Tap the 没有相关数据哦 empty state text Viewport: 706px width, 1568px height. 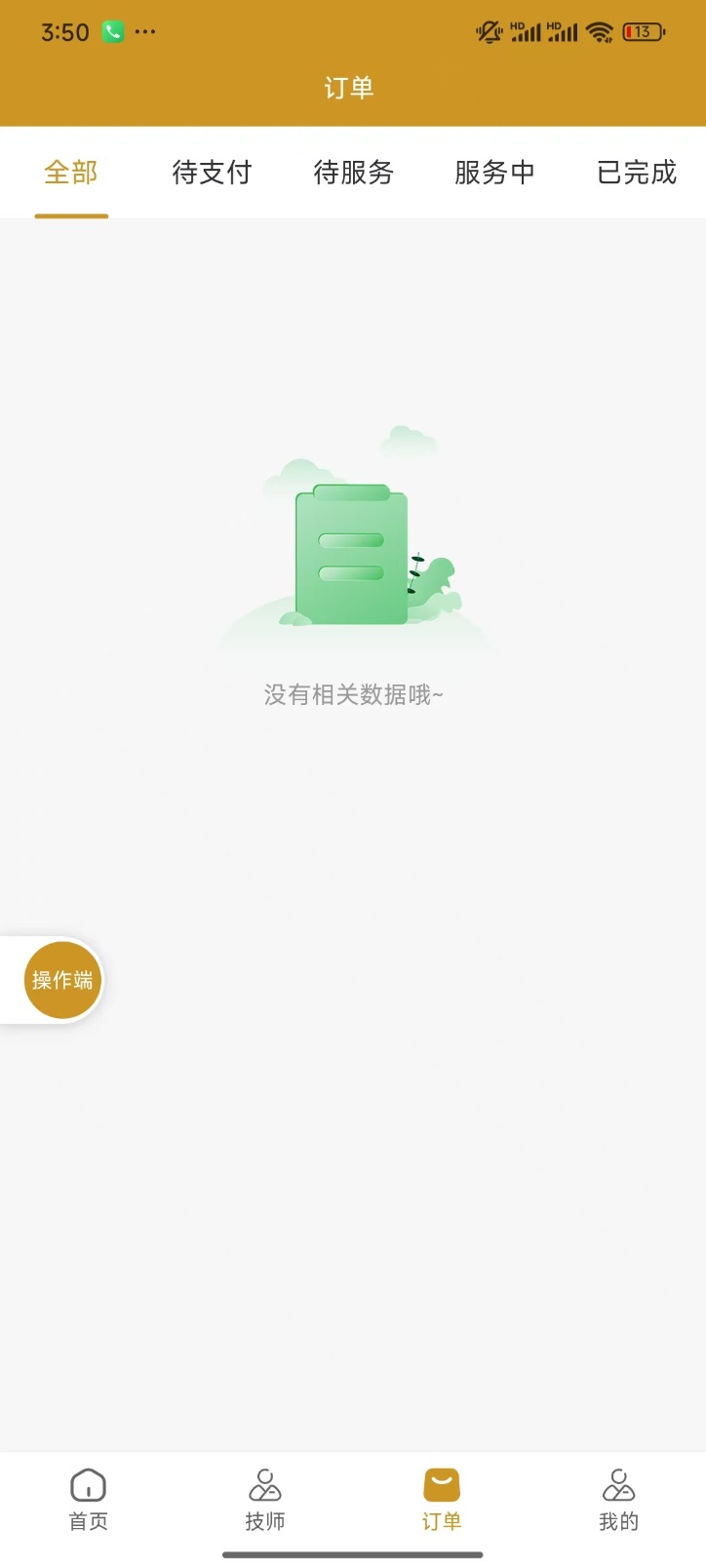pos(353,694)
